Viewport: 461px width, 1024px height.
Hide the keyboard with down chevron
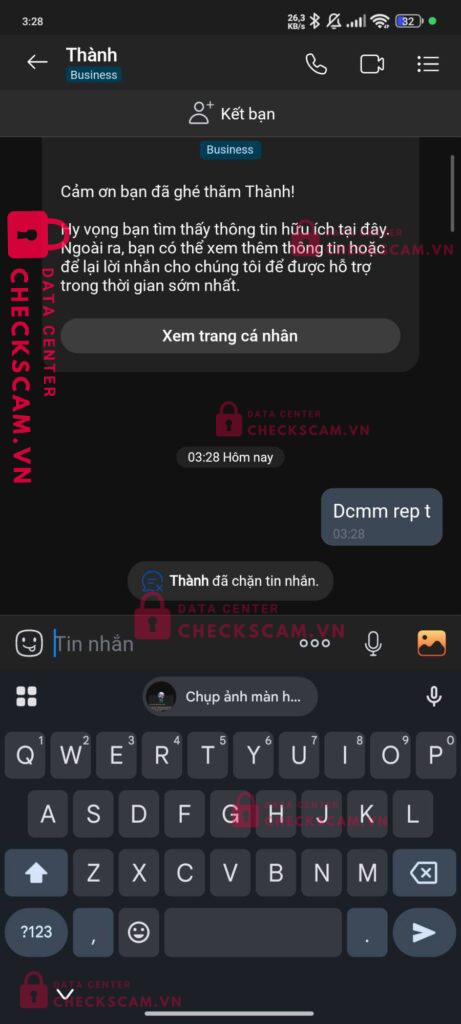coord(65,995)
